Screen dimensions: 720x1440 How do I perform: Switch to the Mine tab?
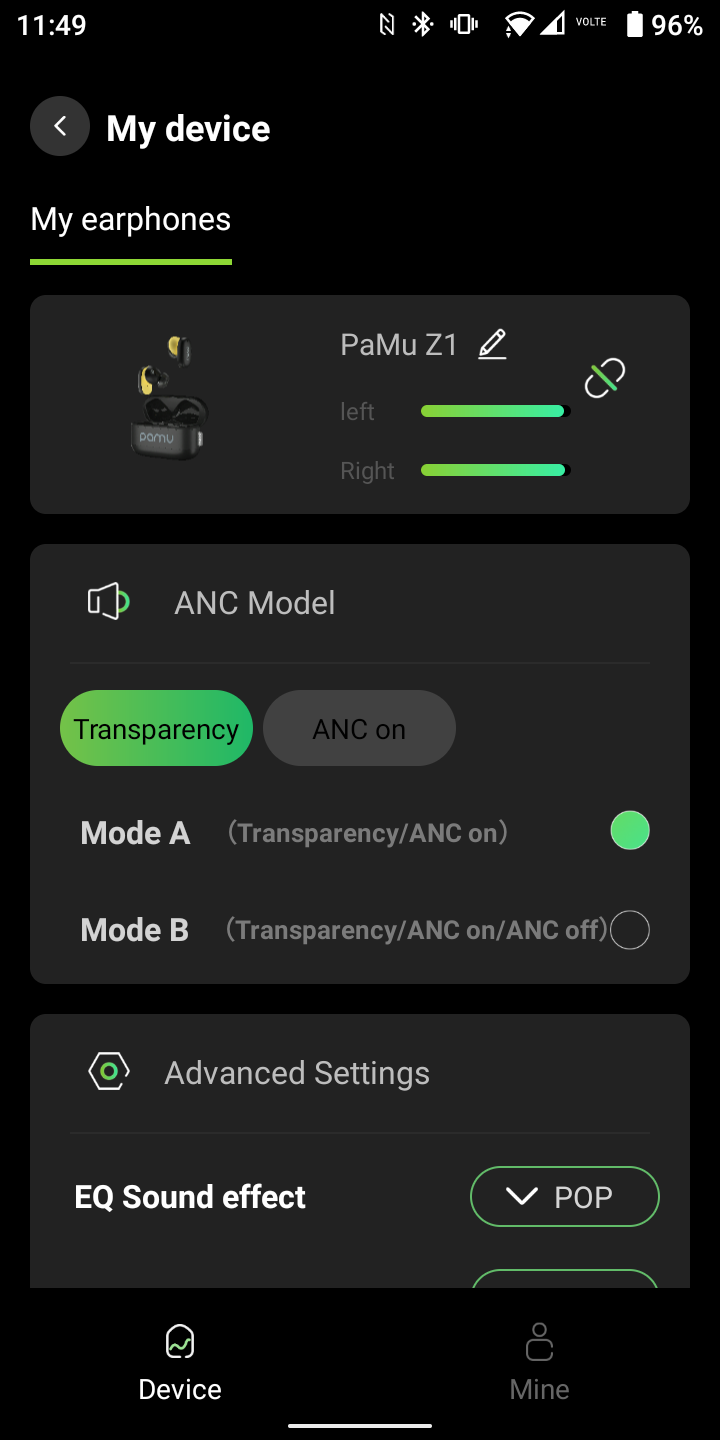540,1362
